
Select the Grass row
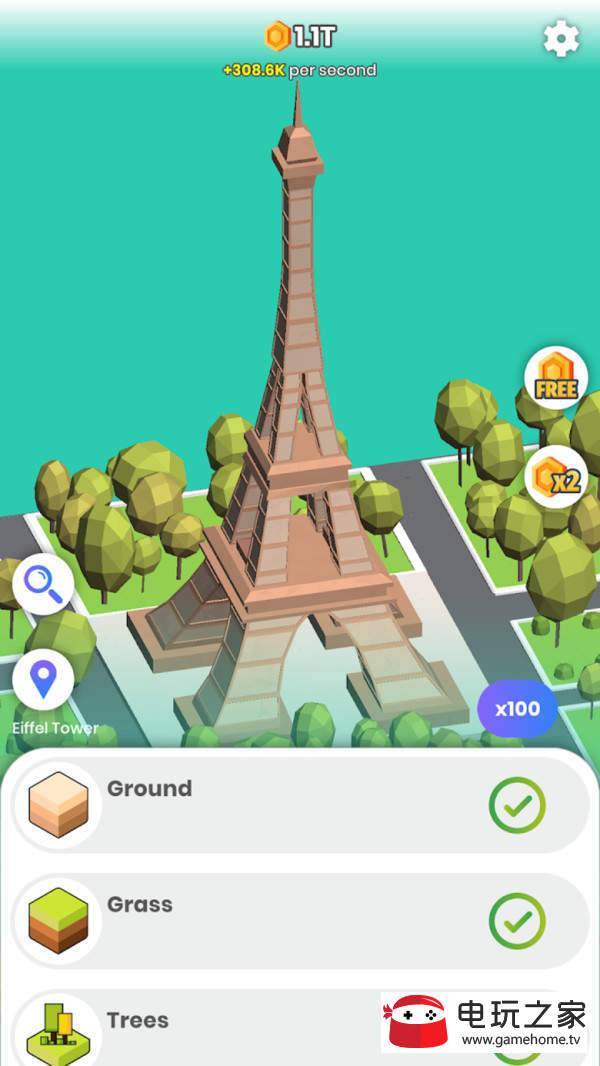point(300,921)
